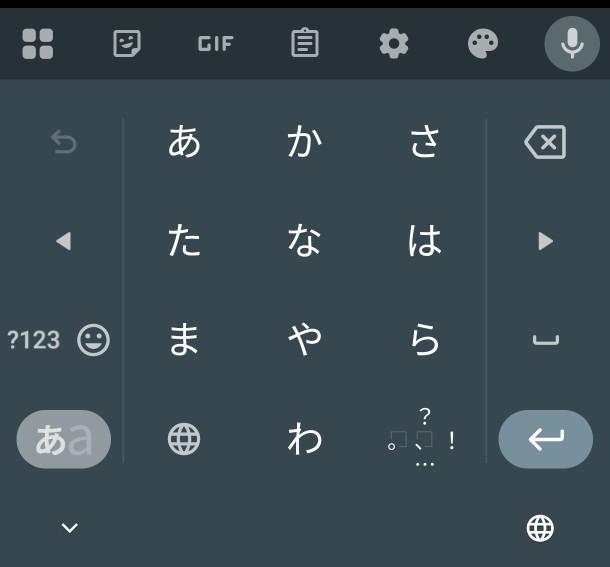Viewport: 610px width, 567px height.
Task: Type the ら key
Action: click(x=425, y=340)
